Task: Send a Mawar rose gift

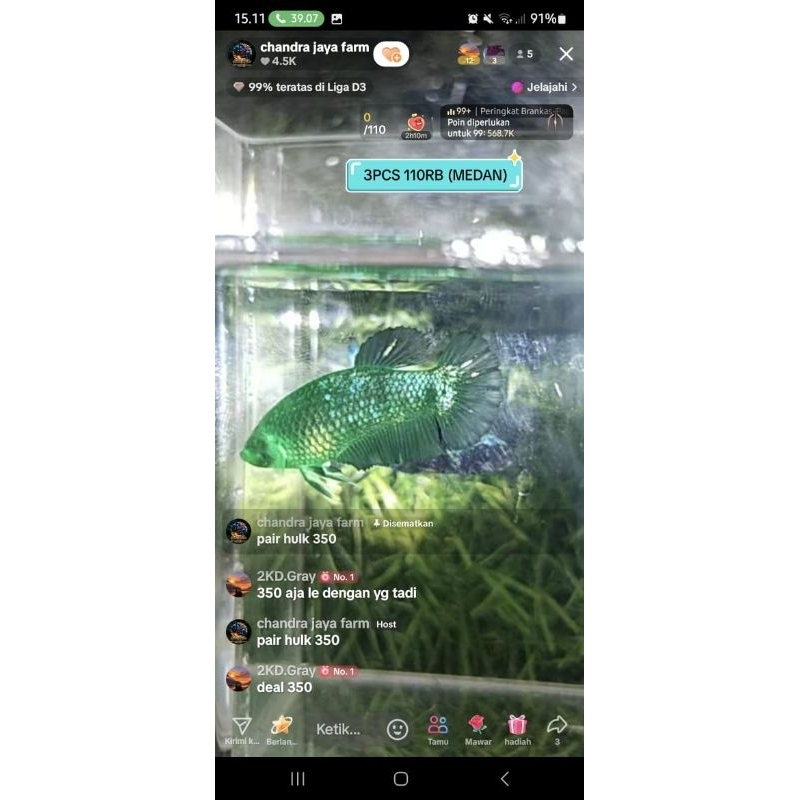Action: click(477, 729)
